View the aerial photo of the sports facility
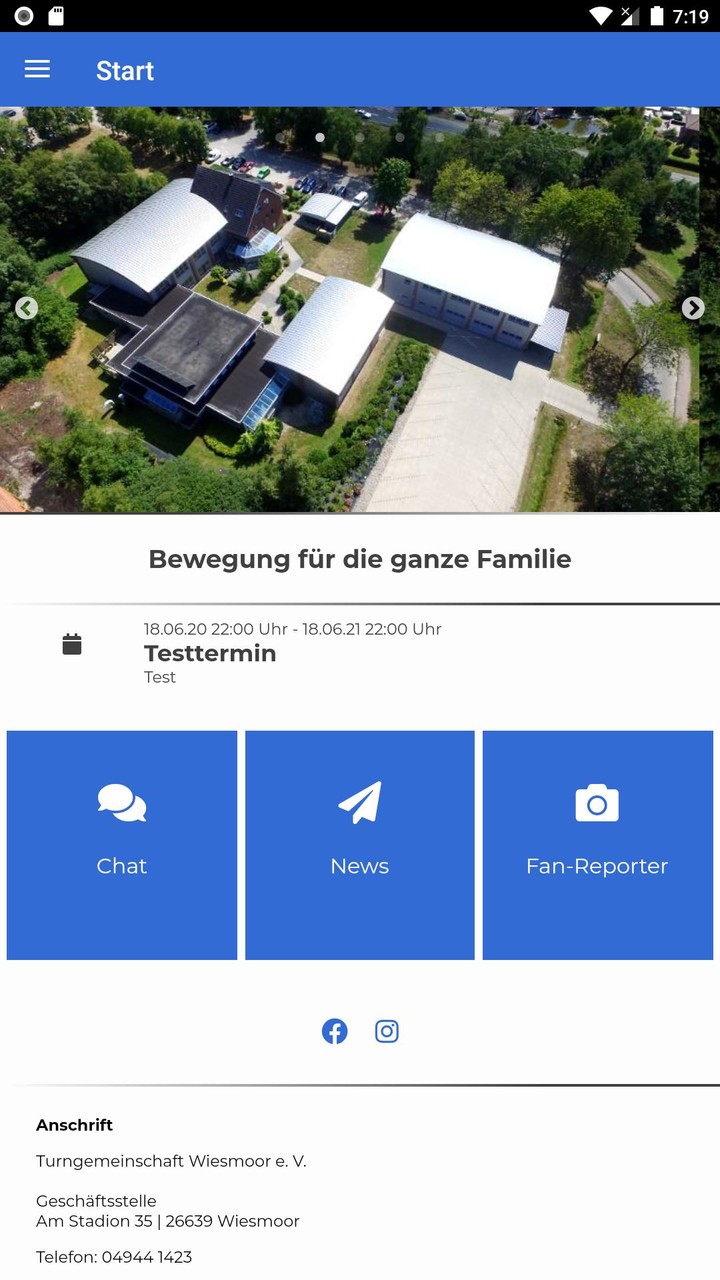720x1280 pixels. click(x=360, y=308)
